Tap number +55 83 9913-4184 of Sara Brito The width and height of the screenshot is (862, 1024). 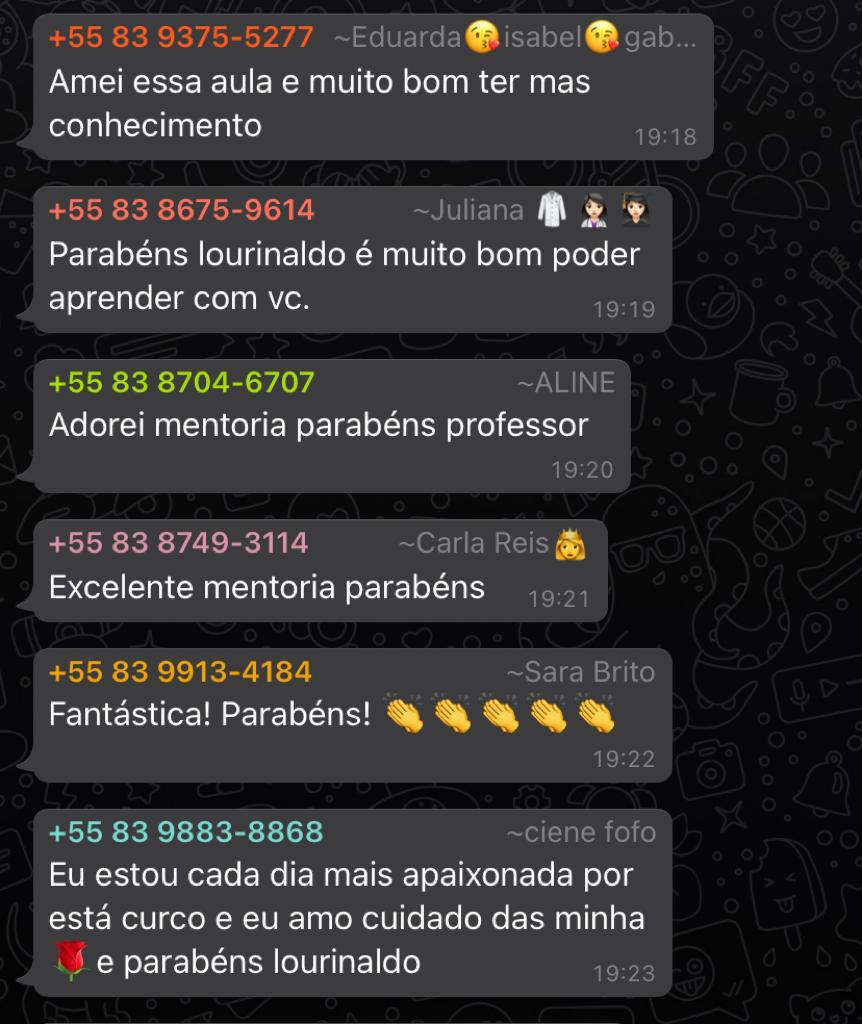pyautogui.click(x=180, y=672)
